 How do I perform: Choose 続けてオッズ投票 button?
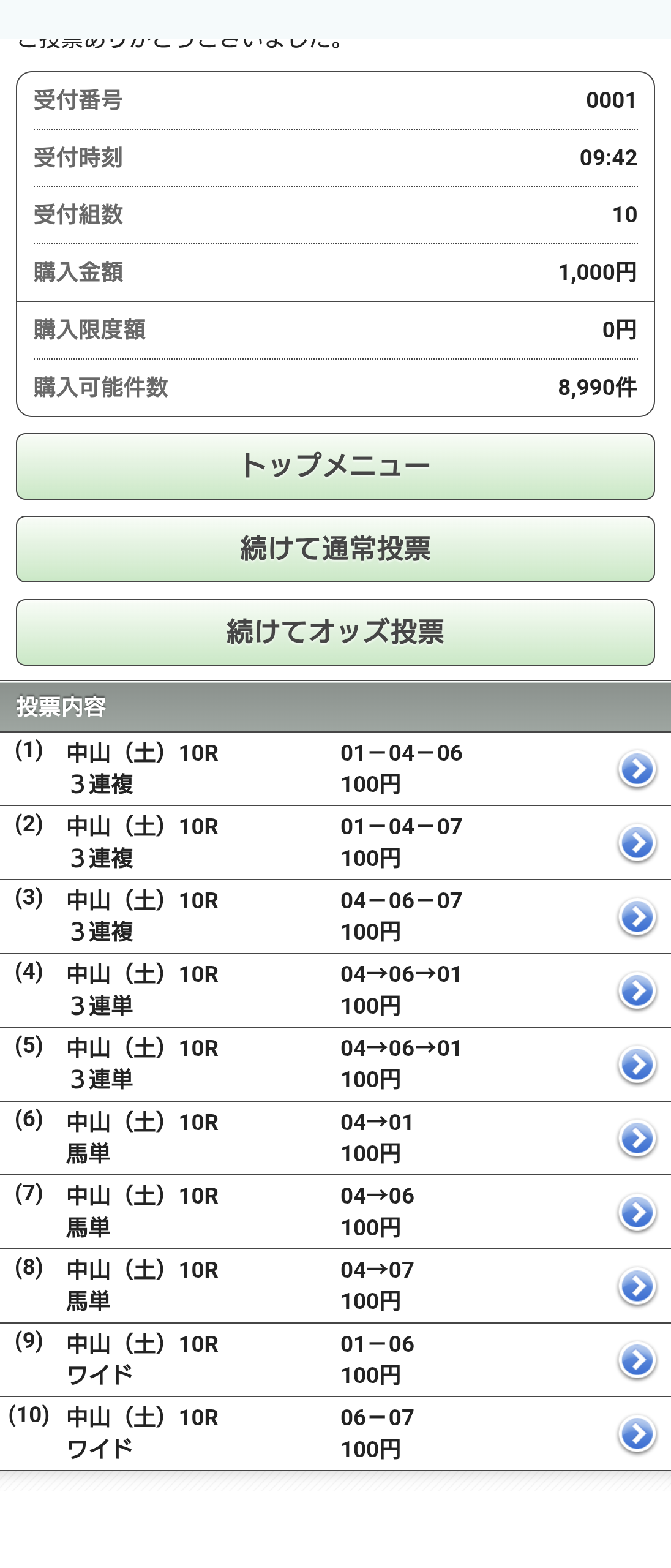335,632
